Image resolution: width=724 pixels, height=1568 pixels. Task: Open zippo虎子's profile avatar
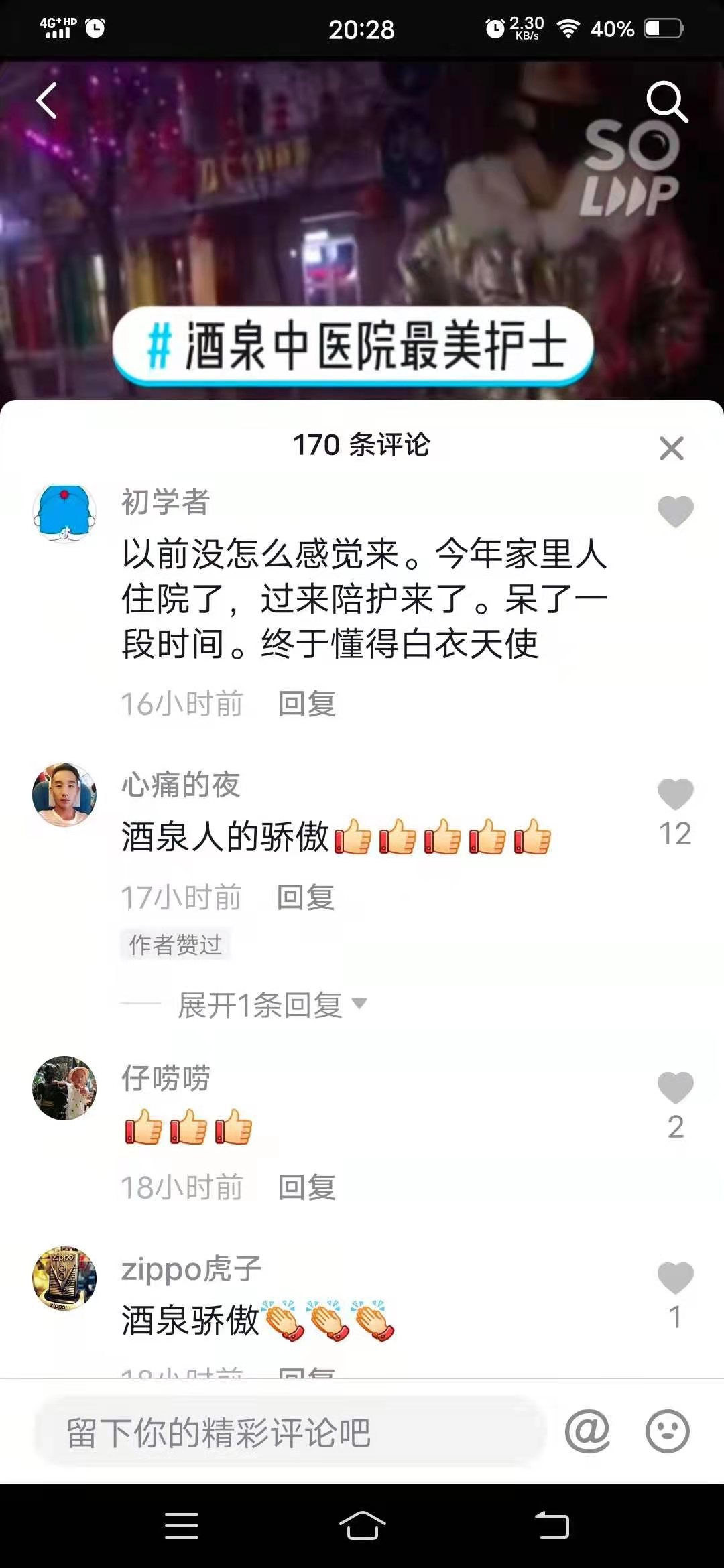pos(64,1279)
